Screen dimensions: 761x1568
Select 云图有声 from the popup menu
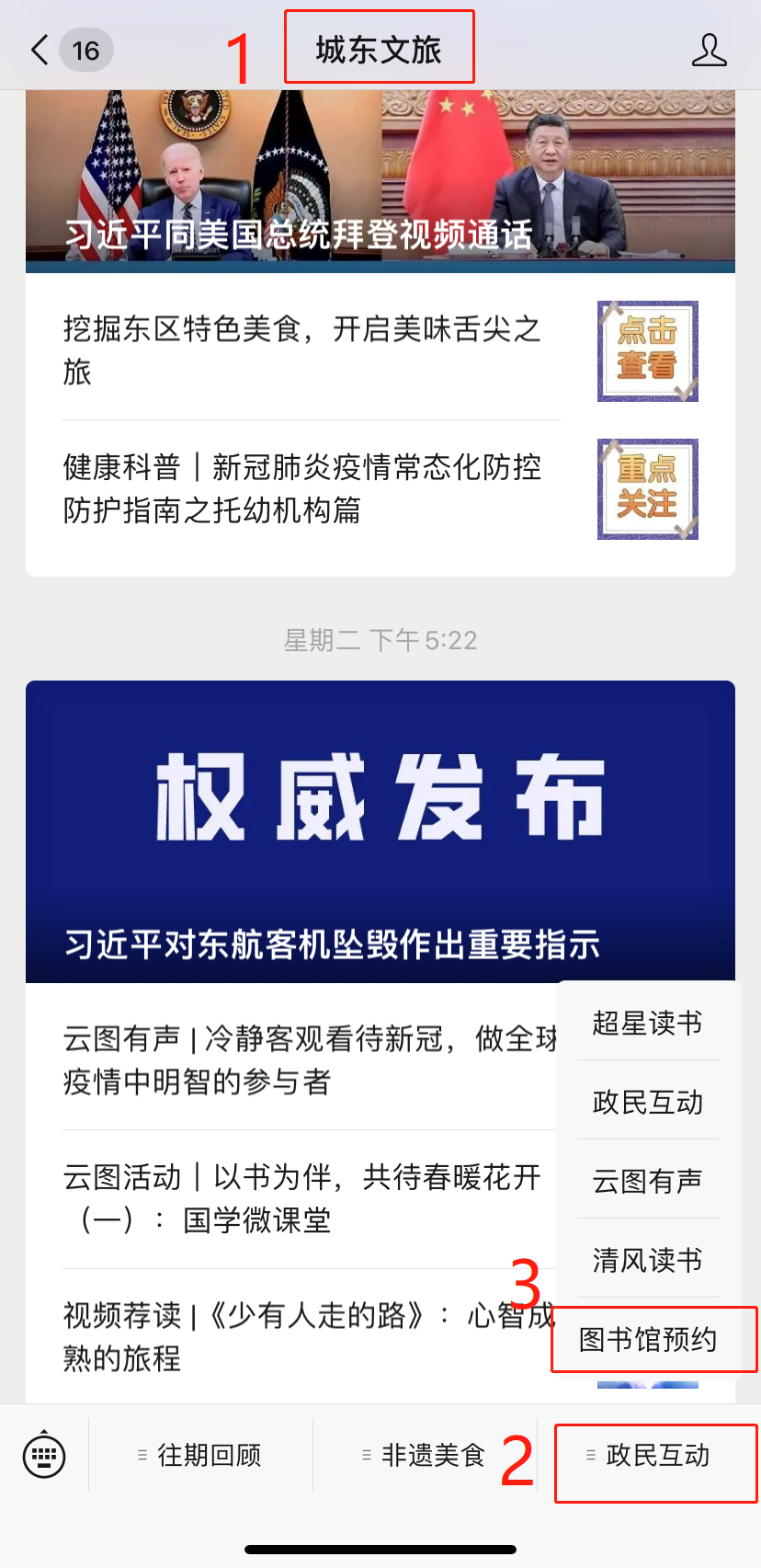[648, 1181]
